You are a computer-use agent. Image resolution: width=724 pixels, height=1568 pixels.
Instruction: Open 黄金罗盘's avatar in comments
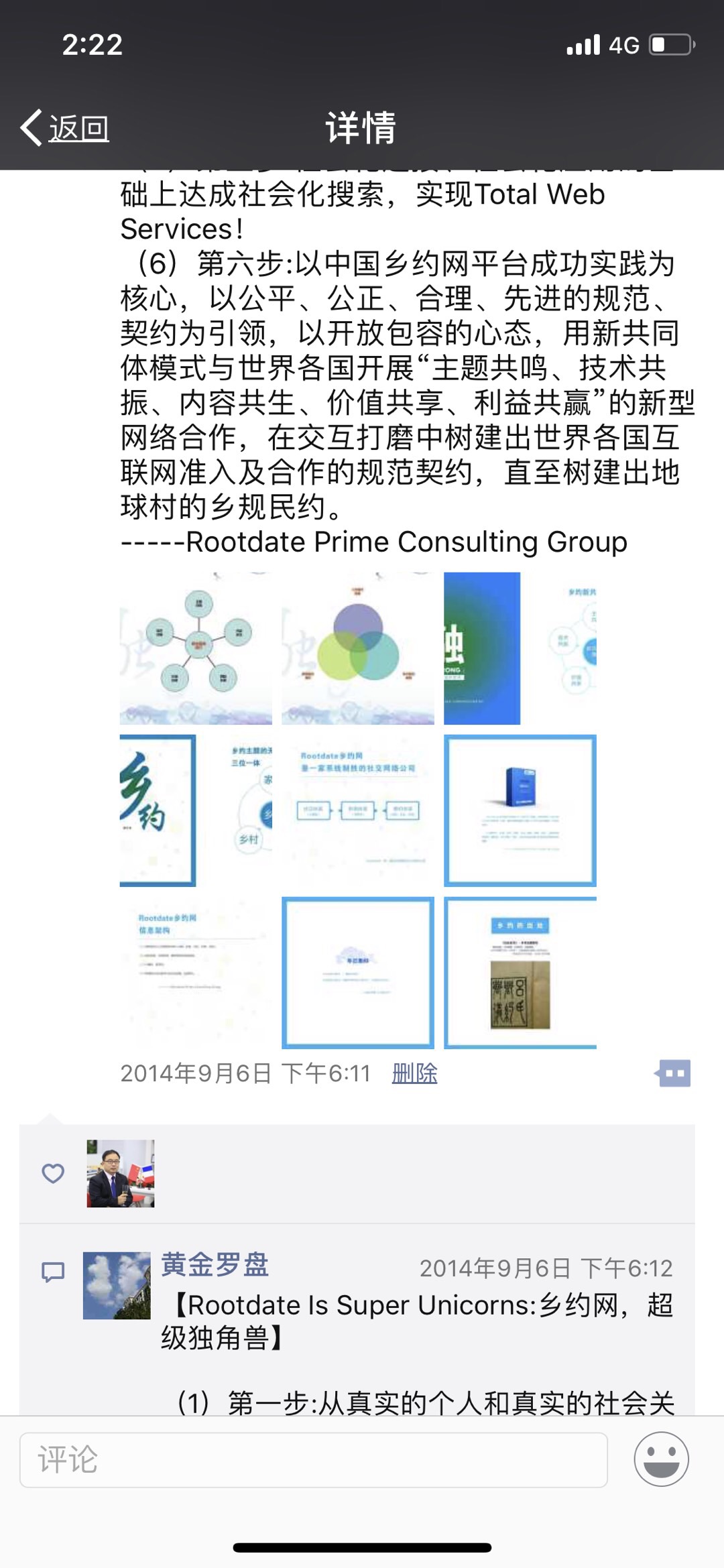pyautogui.click(x=117, y=1286)
